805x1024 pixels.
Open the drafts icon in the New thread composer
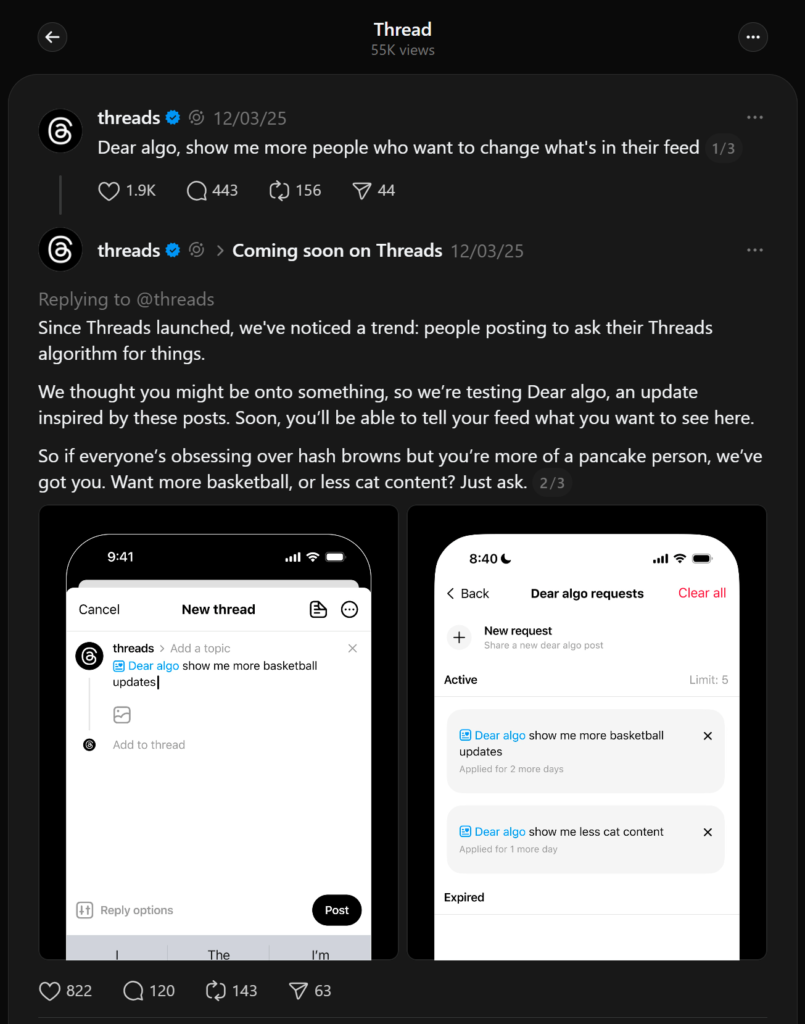pyautogui.click(x=318, y=609)
